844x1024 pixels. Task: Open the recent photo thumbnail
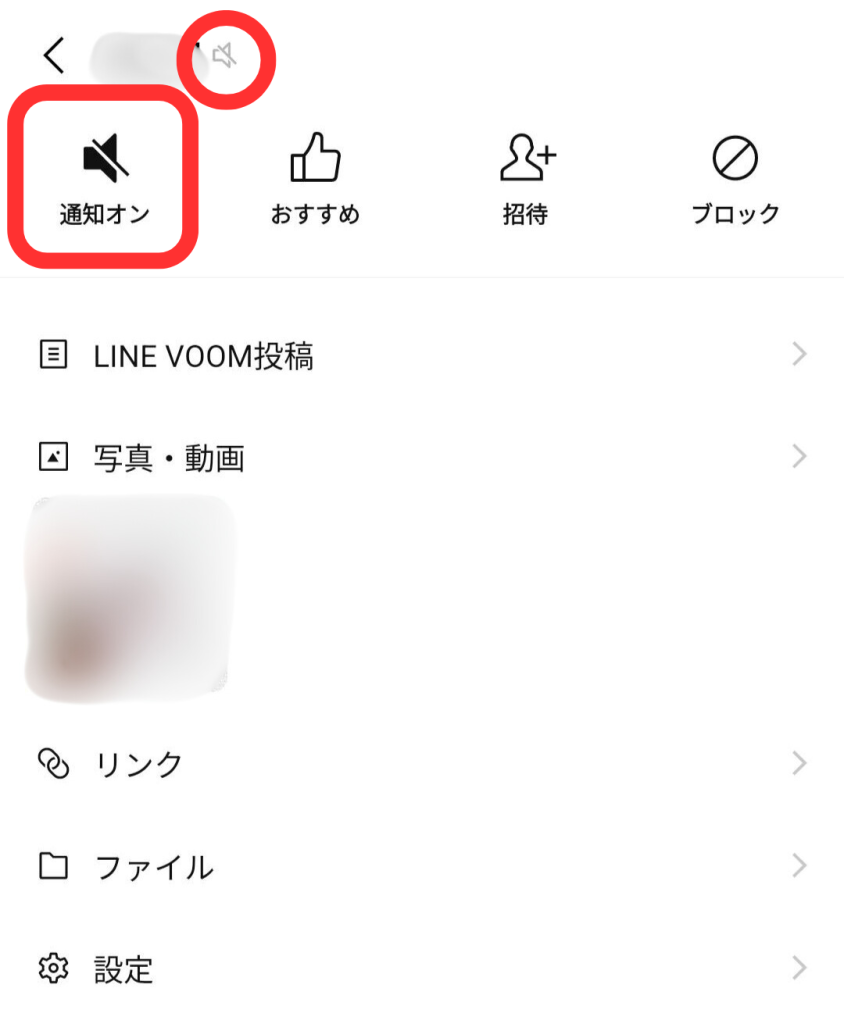pos(130,597)
